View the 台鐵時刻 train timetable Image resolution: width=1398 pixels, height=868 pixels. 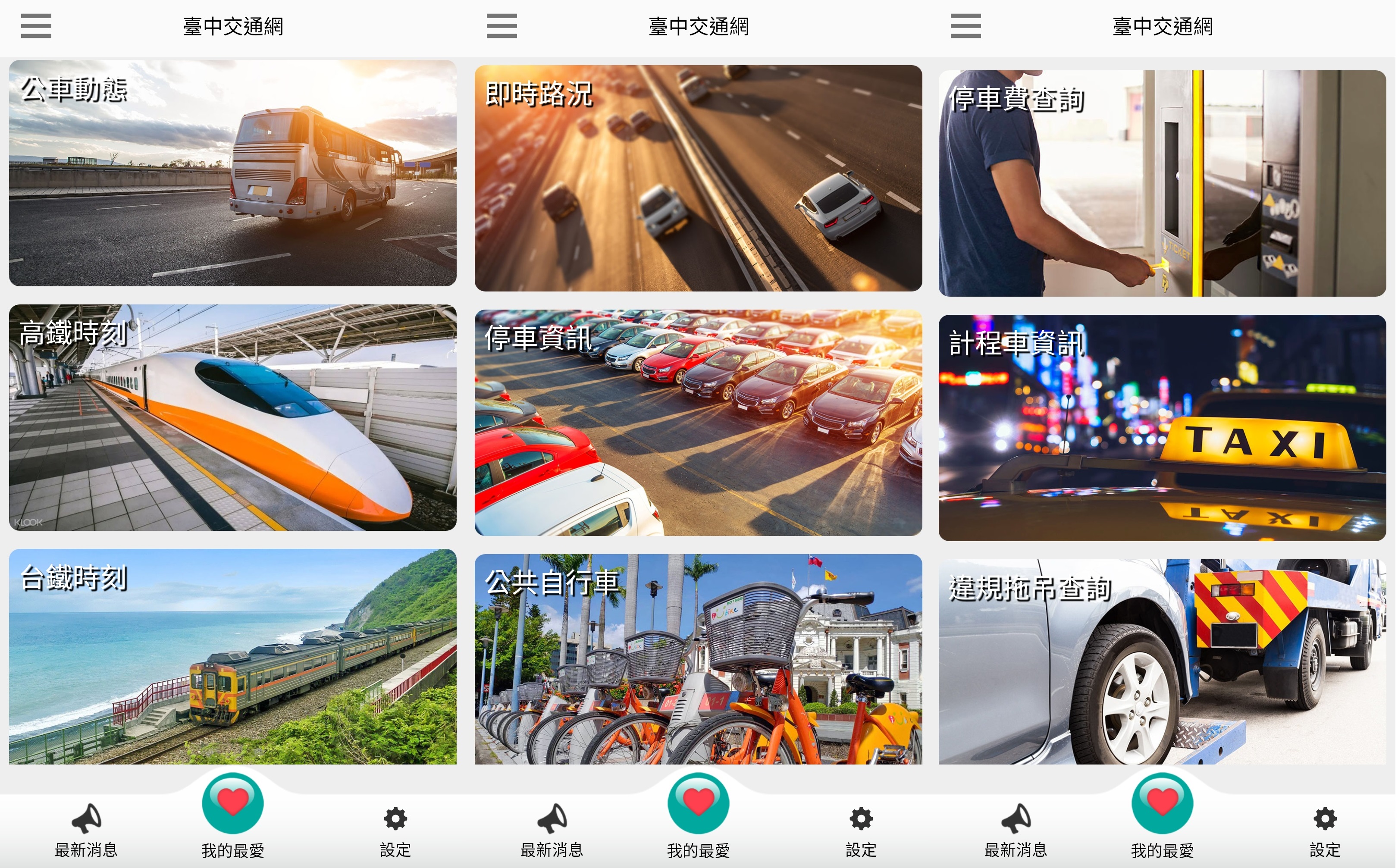click(232, 656)
